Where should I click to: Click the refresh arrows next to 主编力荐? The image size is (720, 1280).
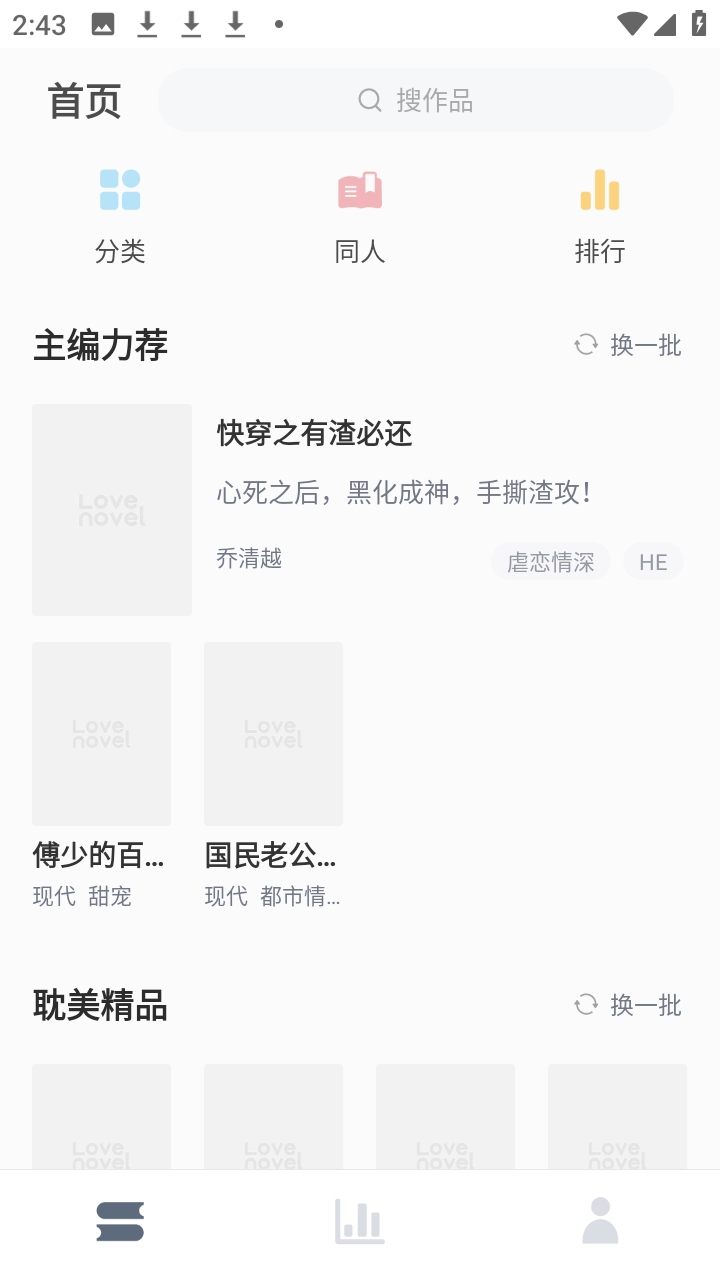click(x=584, y=345)
